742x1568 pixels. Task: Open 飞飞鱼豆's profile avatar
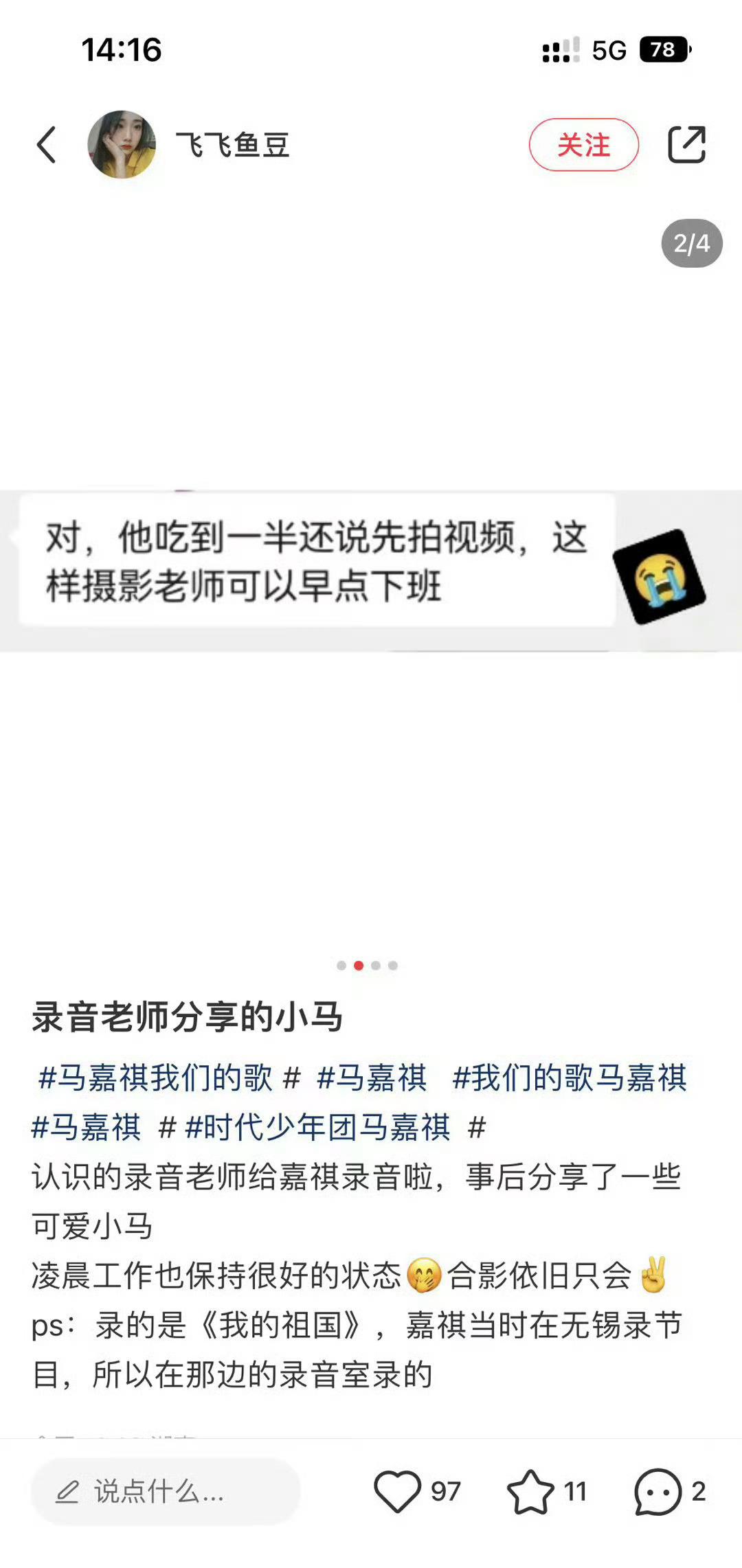(x=122, y=145)
